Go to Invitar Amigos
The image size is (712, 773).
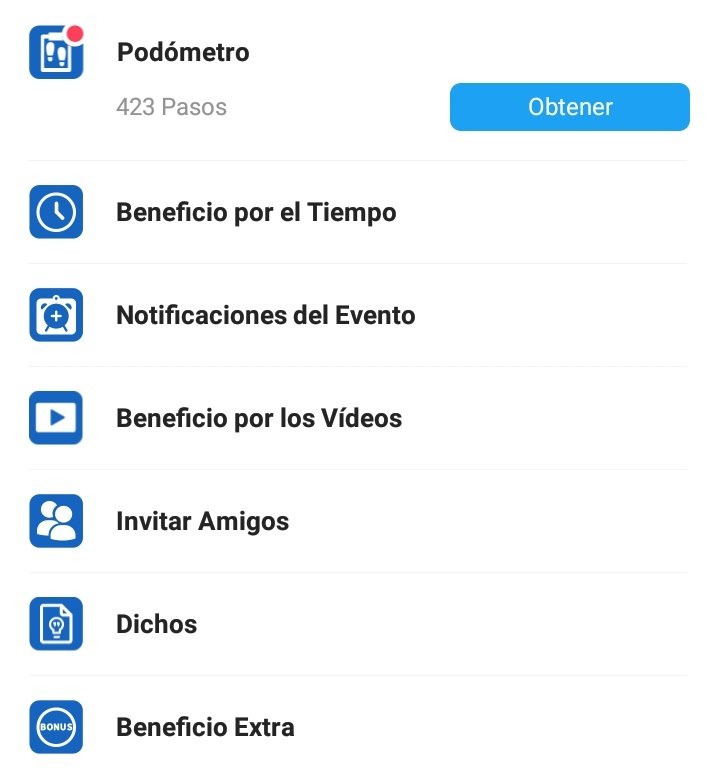(x=202, y=521)
